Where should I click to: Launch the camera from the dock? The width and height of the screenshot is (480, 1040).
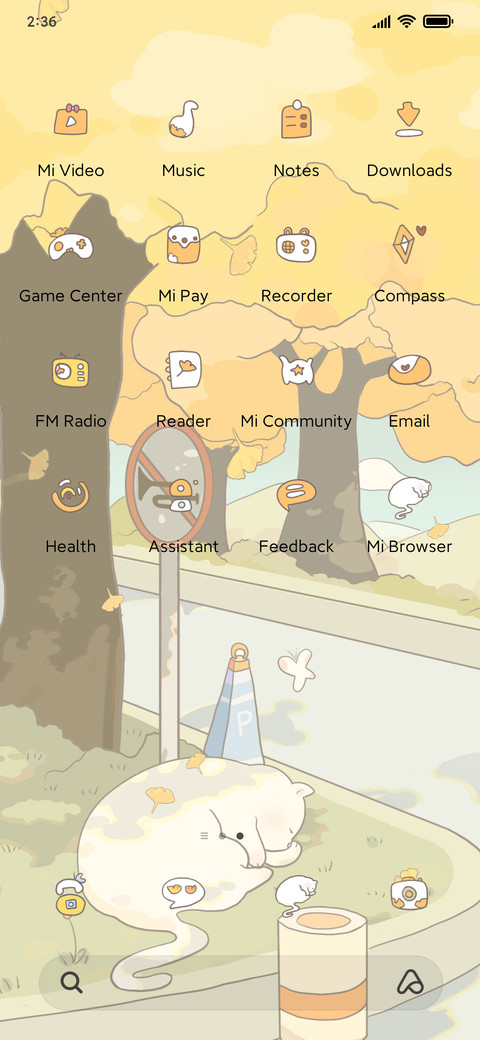[409, 890]
